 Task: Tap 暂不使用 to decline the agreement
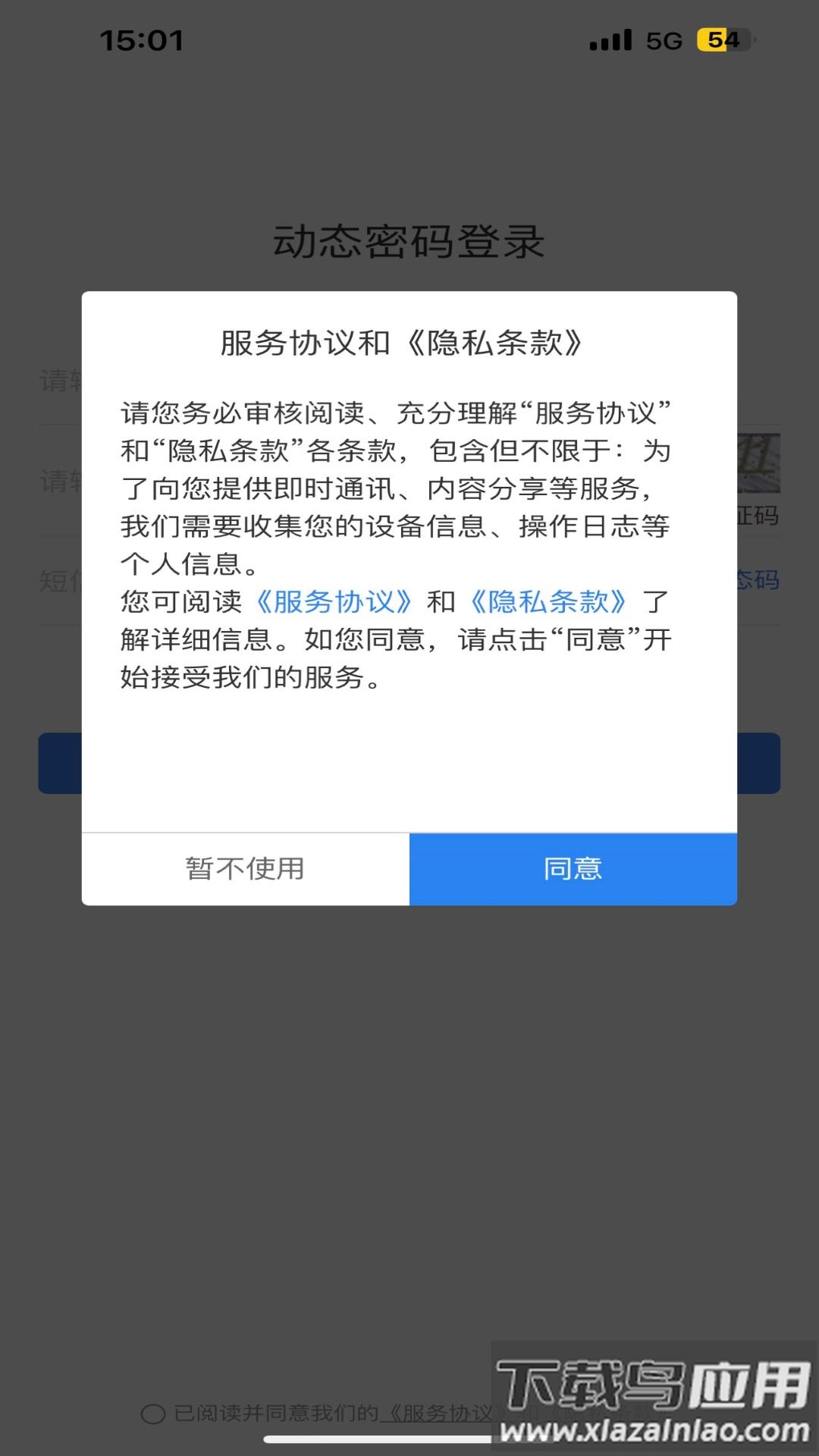click(245, 869)
